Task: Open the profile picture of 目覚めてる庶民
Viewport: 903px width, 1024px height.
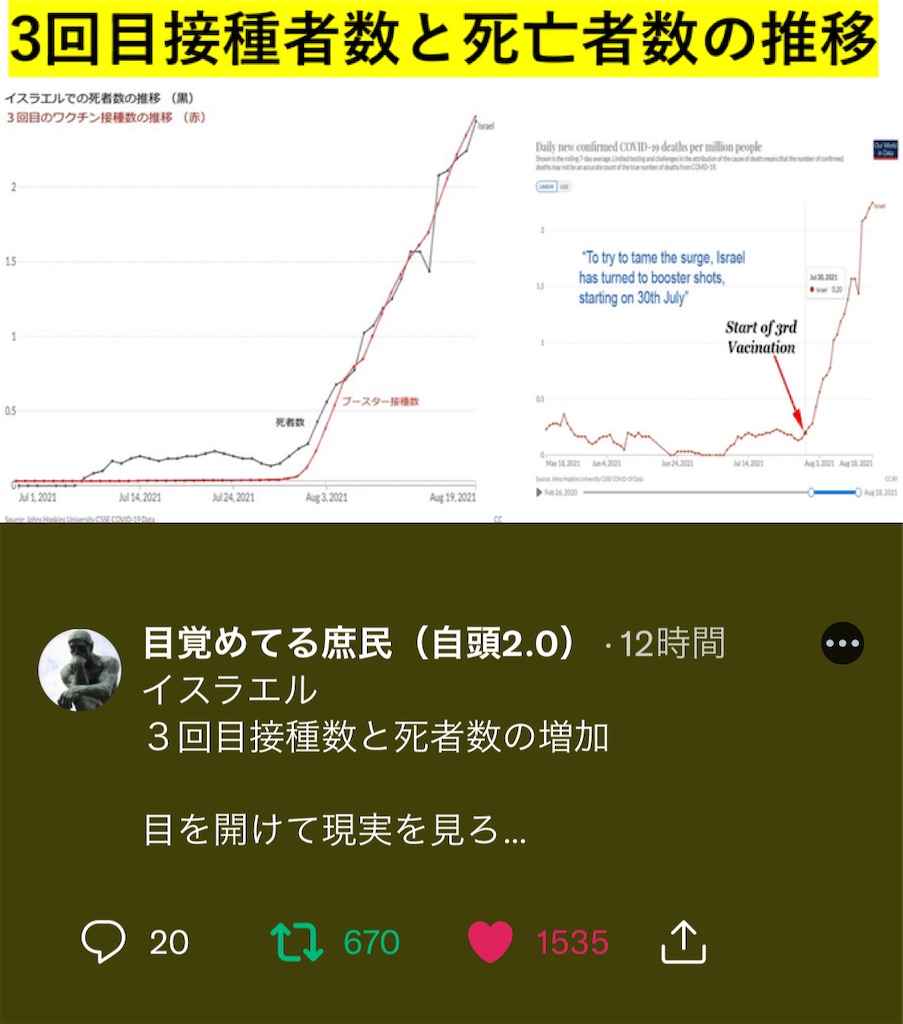Action: coord(80,669)
